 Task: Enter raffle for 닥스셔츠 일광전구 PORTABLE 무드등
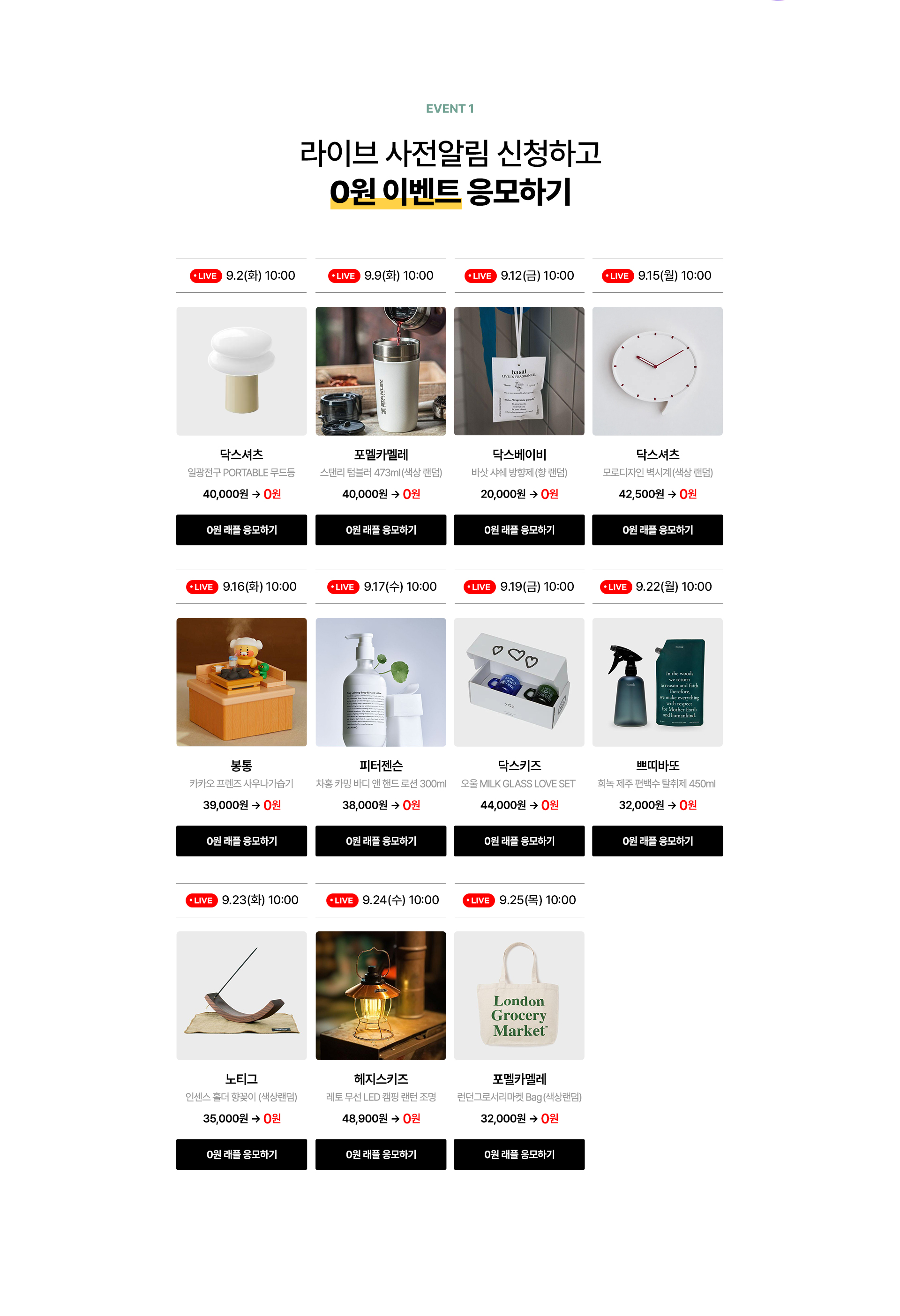click(241, 529)
